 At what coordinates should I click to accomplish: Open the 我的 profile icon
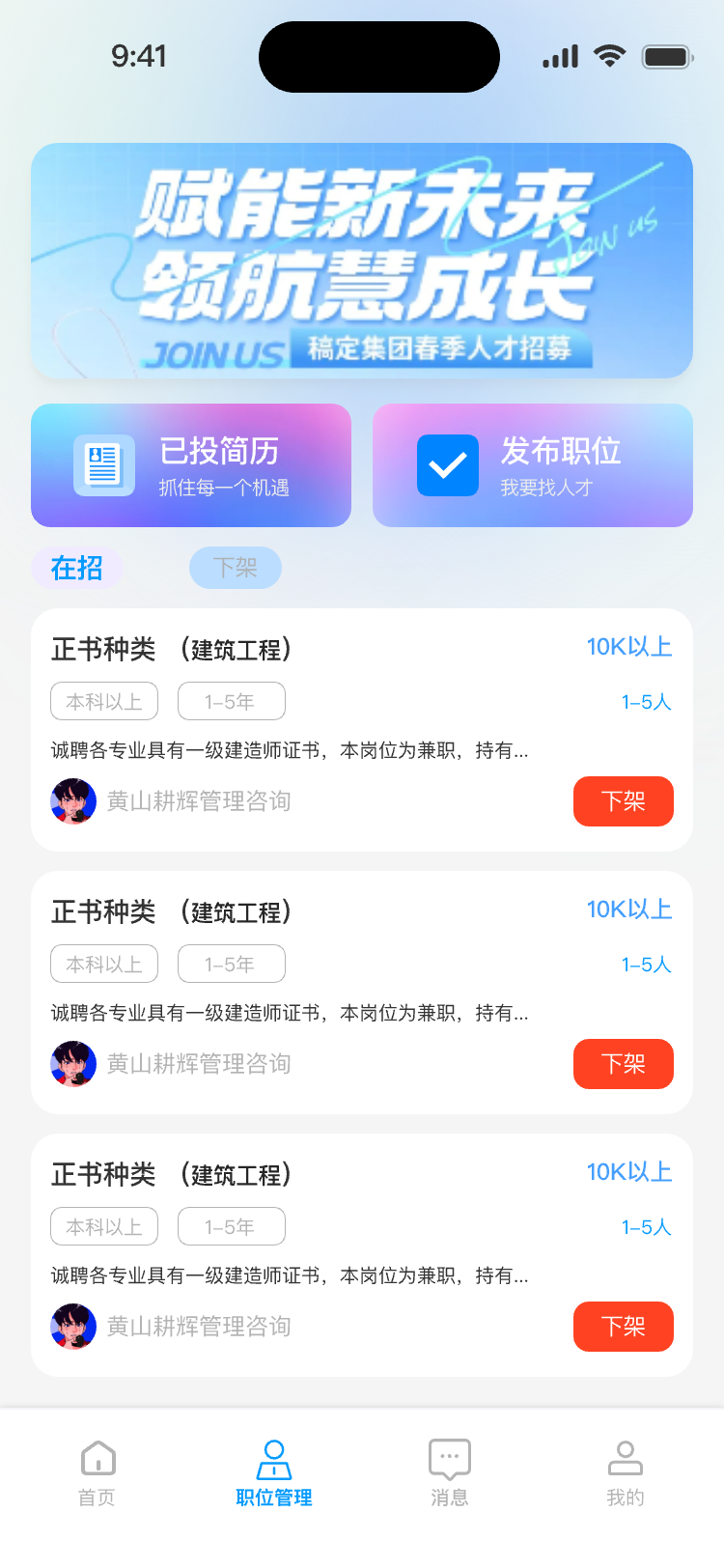coord(626,1458)
